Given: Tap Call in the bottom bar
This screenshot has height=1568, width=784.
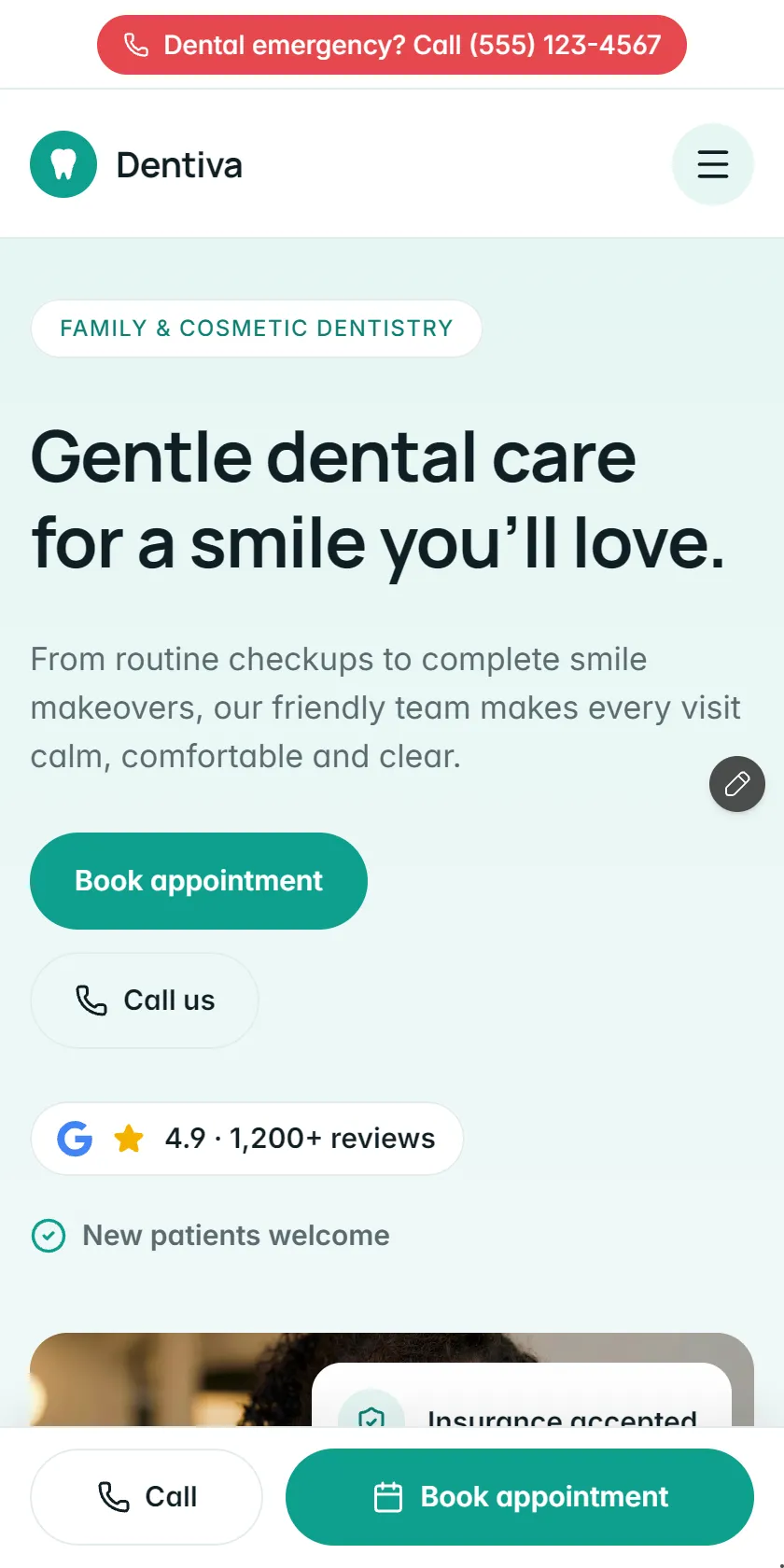Looking at the screenshot, I should pos(147,1497).
